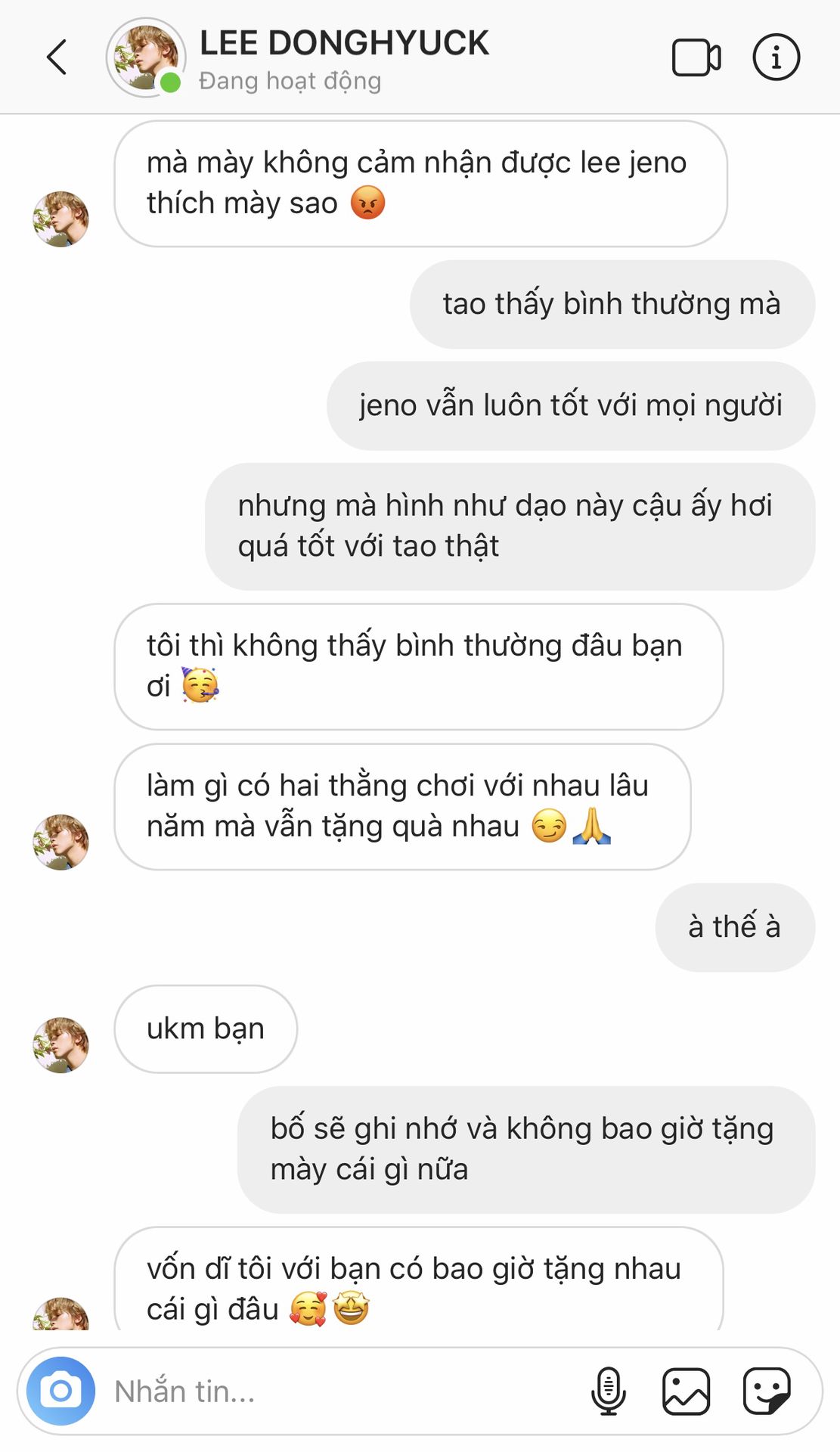Pick an image from the gallery
Image resolution: width=840 pixels, height=1452 pixels.
point(686,1390)
